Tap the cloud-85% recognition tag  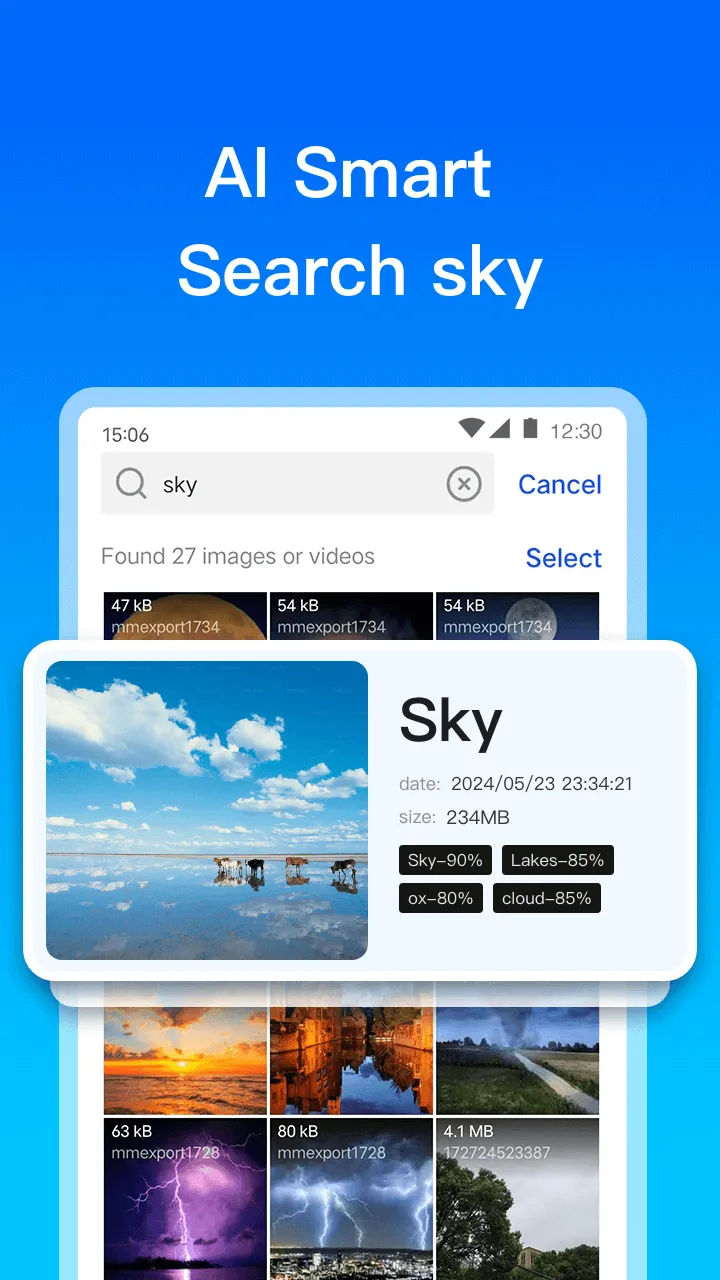[547, 898]
